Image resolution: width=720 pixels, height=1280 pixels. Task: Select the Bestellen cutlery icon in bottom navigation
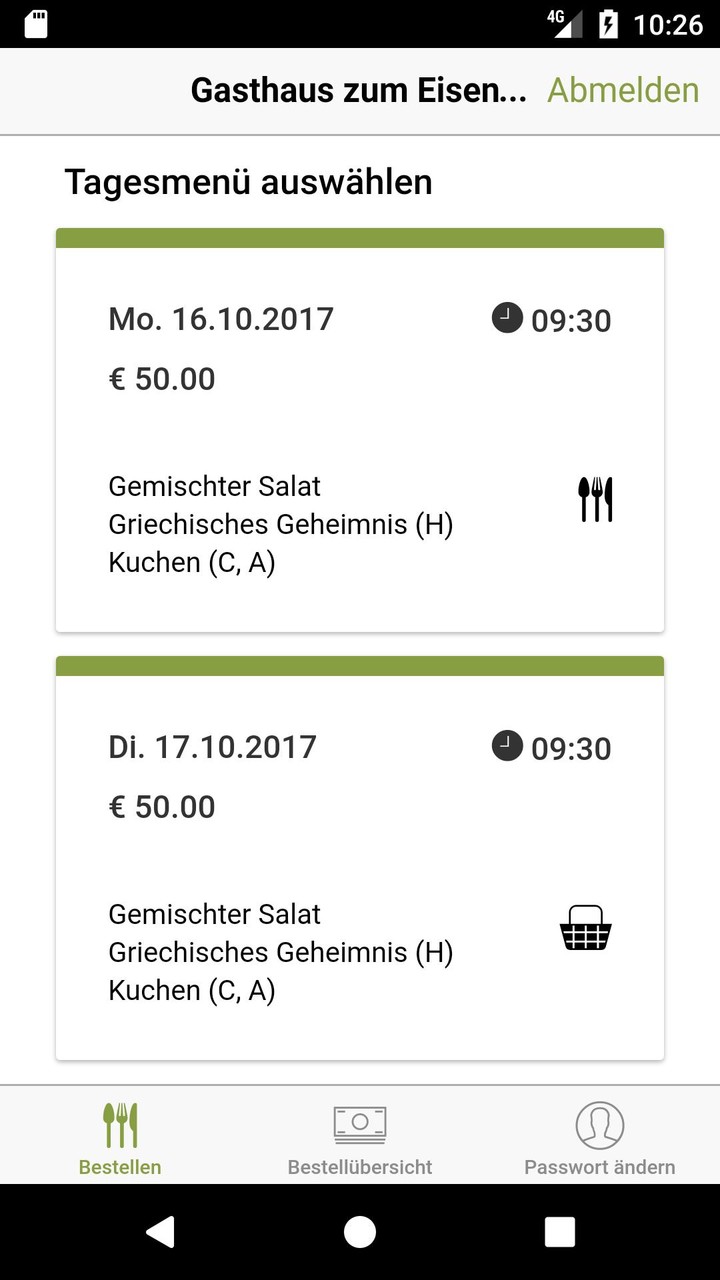(x=120, y=1122)
